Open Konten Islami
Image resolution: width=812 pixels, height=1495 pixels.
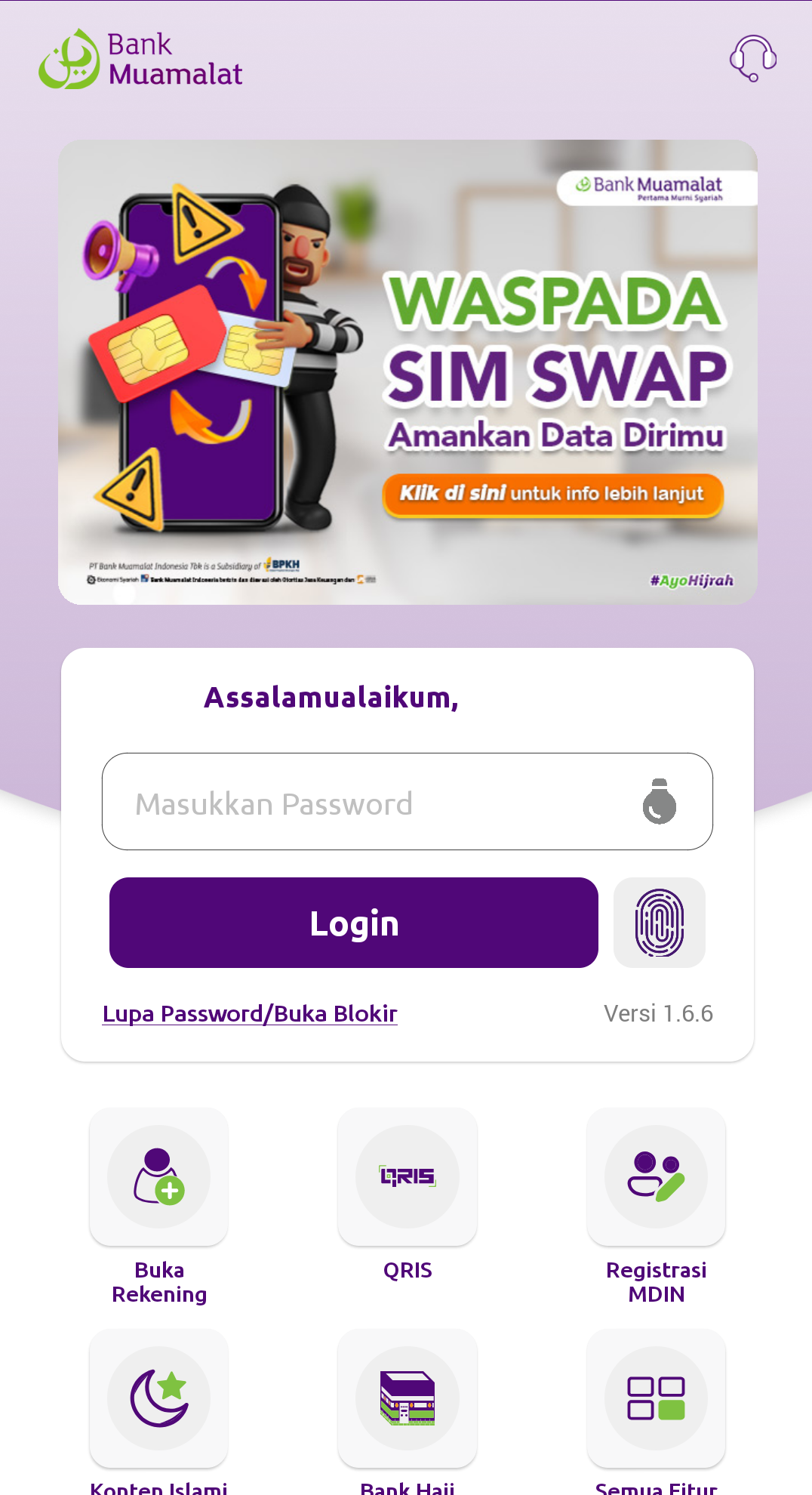[158, 1398]
